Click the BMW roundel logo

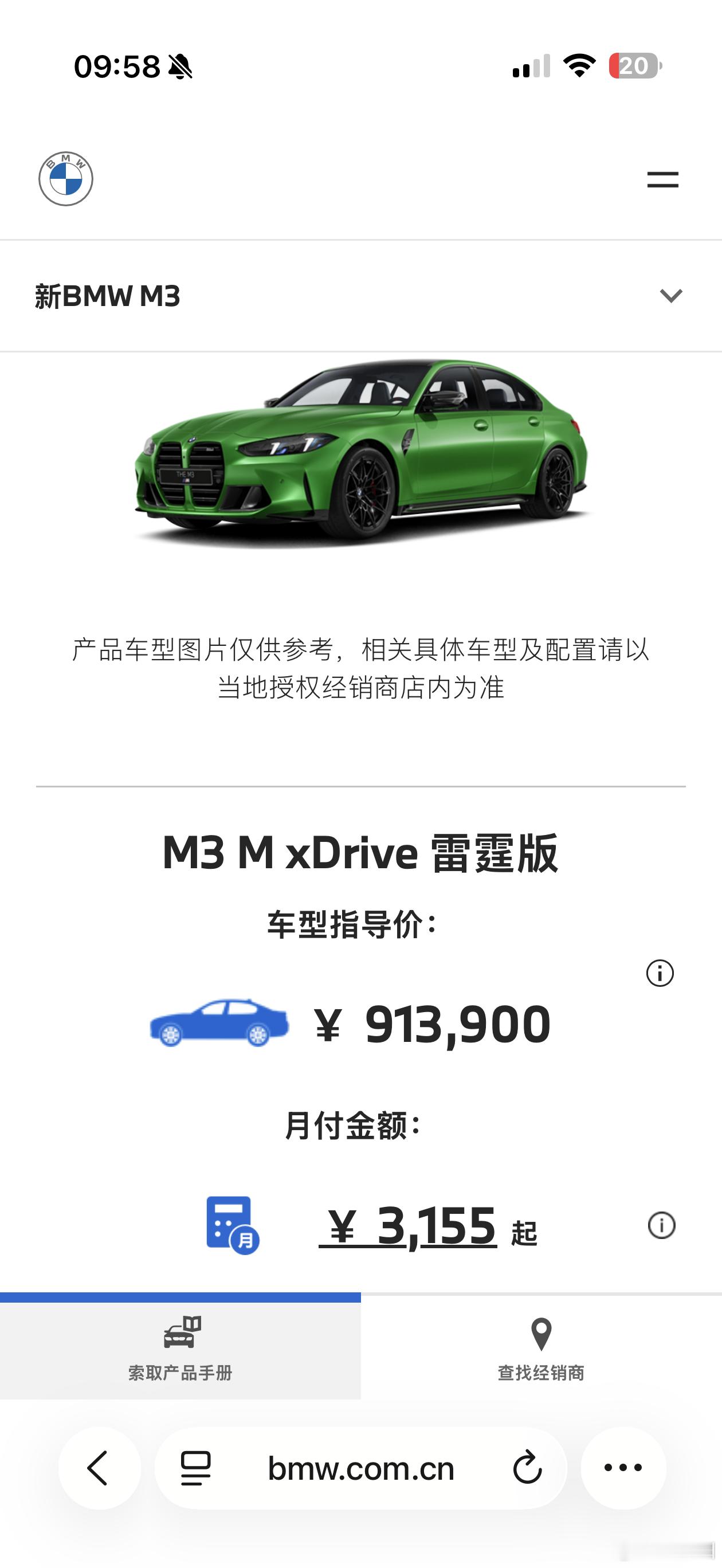[66, 178]
